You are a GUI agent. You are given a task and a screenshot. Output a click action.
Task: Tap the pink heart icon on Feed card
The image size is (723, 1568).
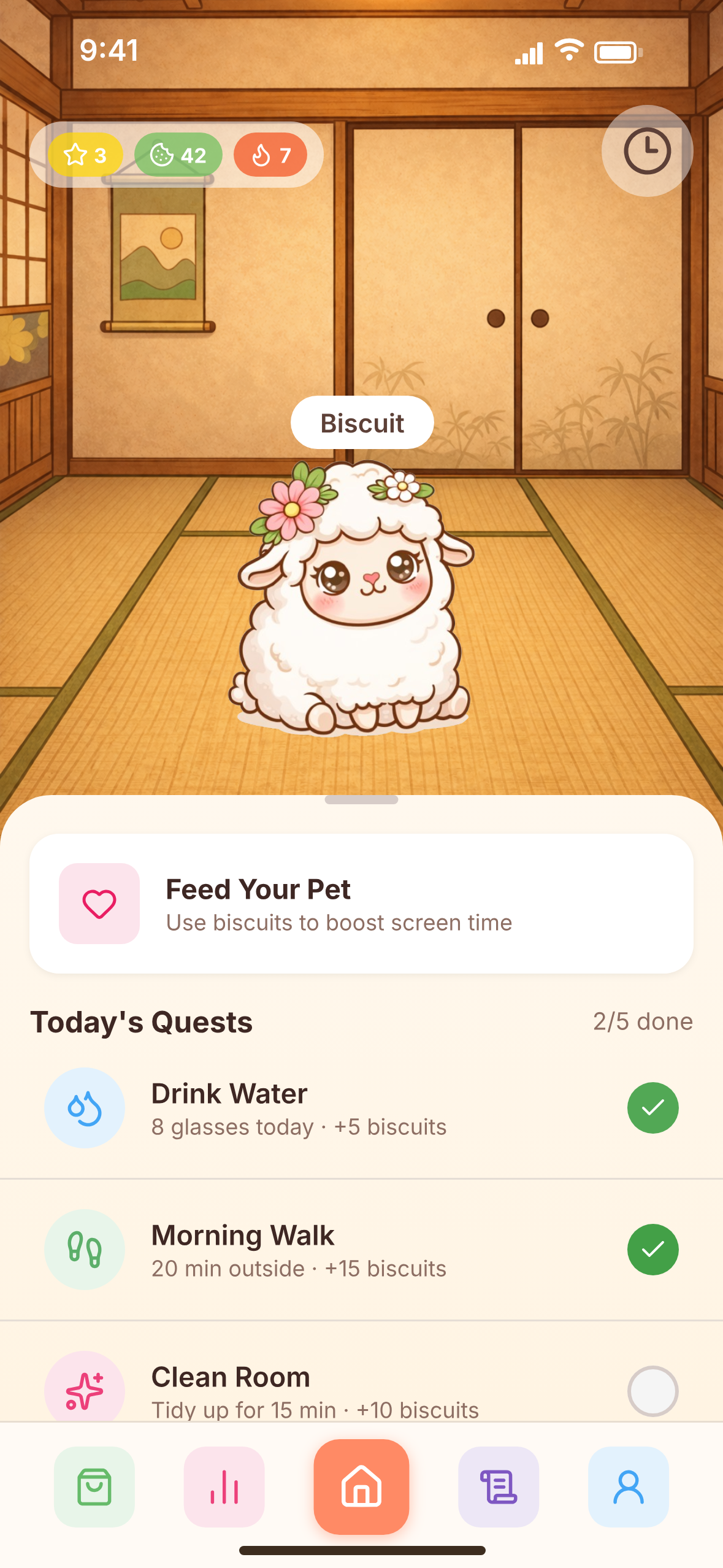click(99, 903)
